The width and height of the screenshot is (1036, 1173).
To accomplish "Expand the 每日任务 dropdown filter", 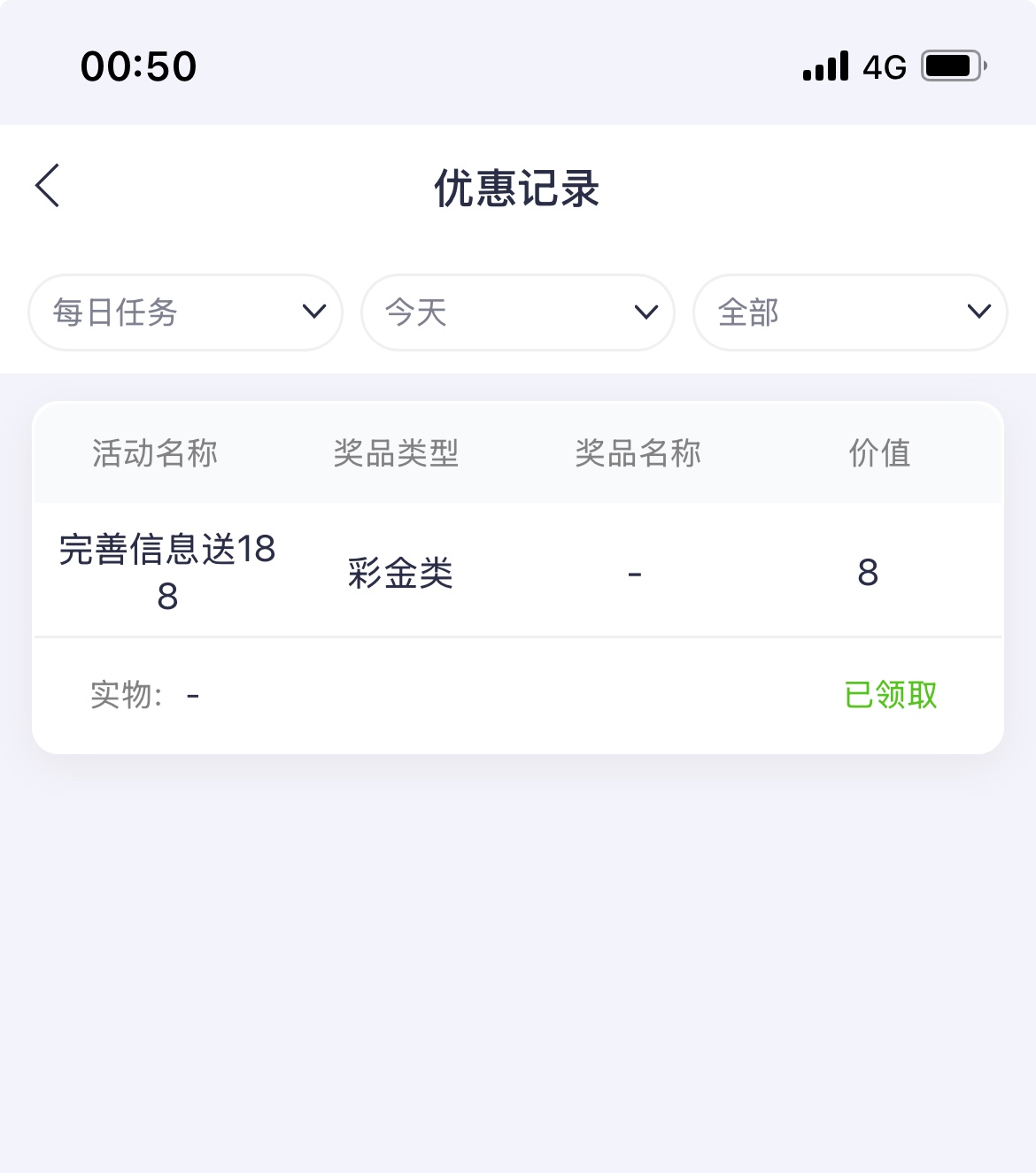I will point(186,313).
